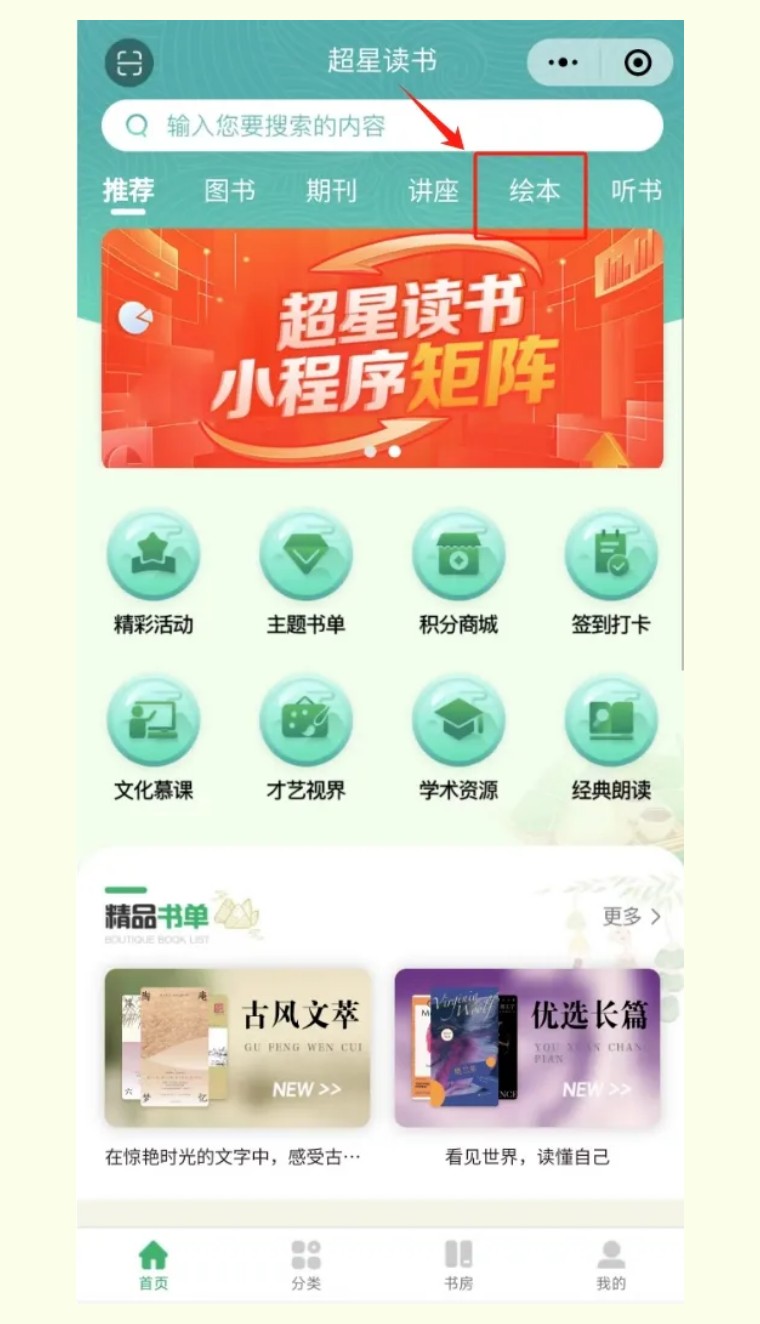The height and width of the screenshot is (1324, 760).
Task: Open the scan code icon
Action: pyautogui.click(x=129, y=62)
